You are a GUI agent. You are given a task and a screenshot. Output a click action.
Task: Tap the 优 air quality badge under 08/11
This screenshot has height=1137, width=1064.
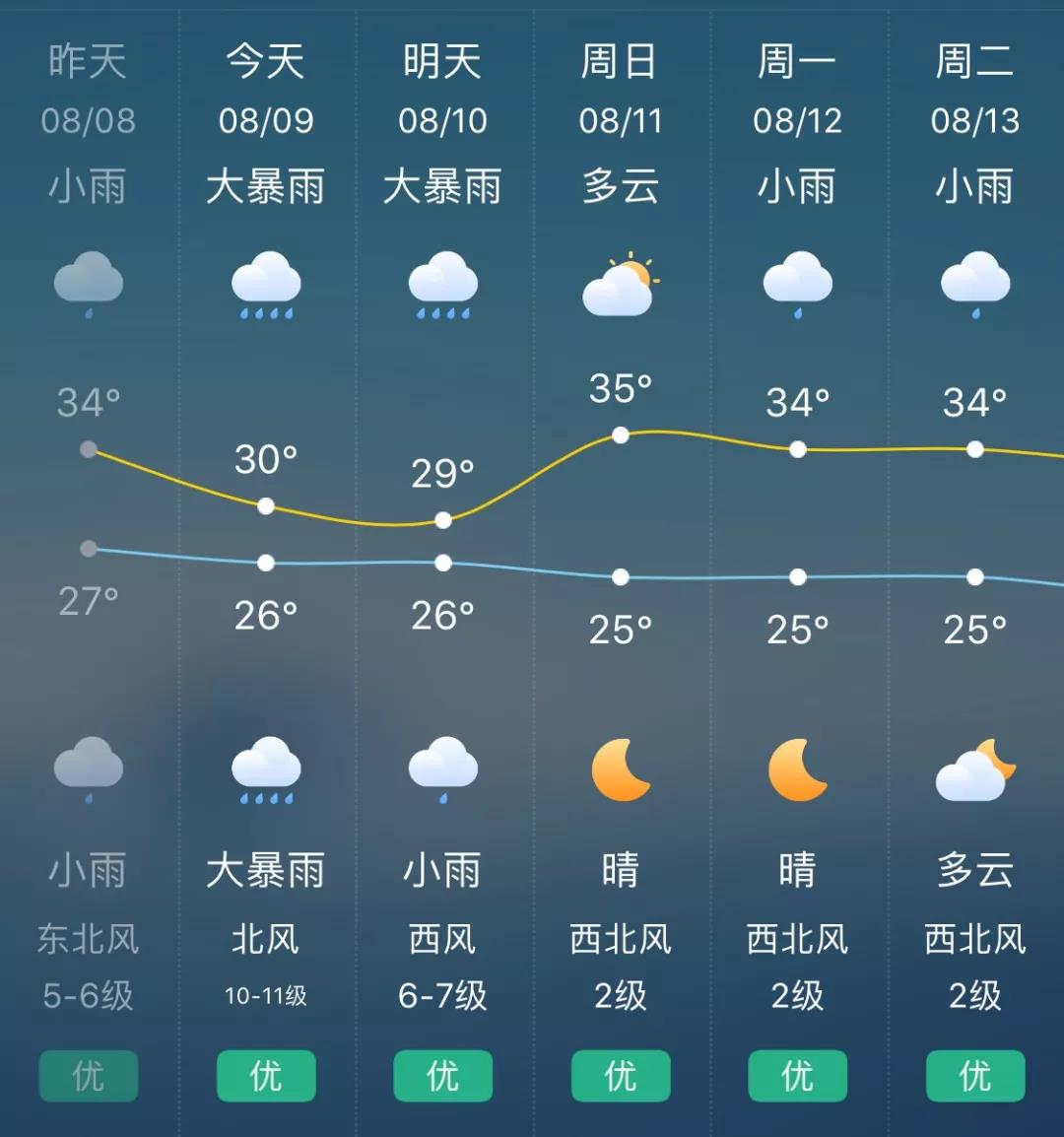pos(621,1075)
